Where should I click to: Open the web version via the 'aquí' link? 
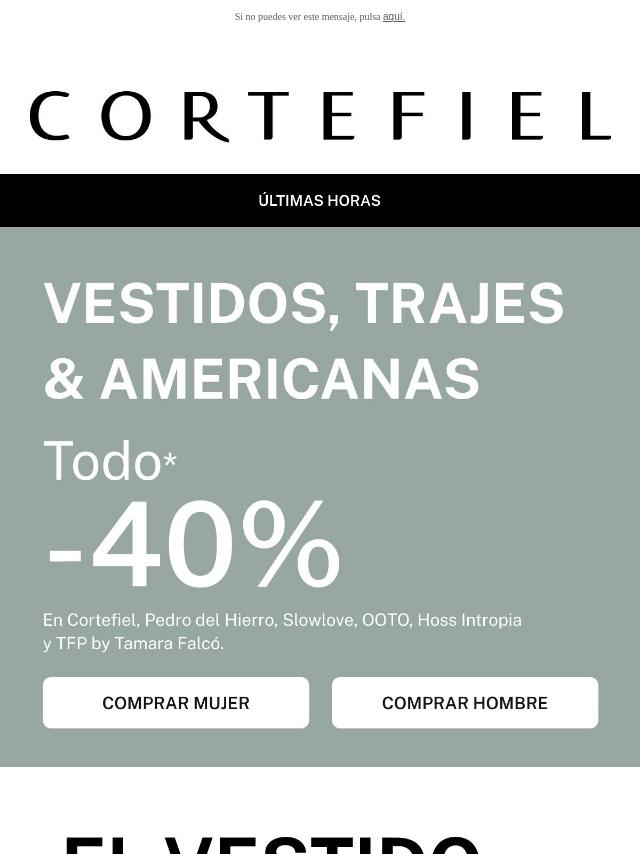(x=393, y=17)
